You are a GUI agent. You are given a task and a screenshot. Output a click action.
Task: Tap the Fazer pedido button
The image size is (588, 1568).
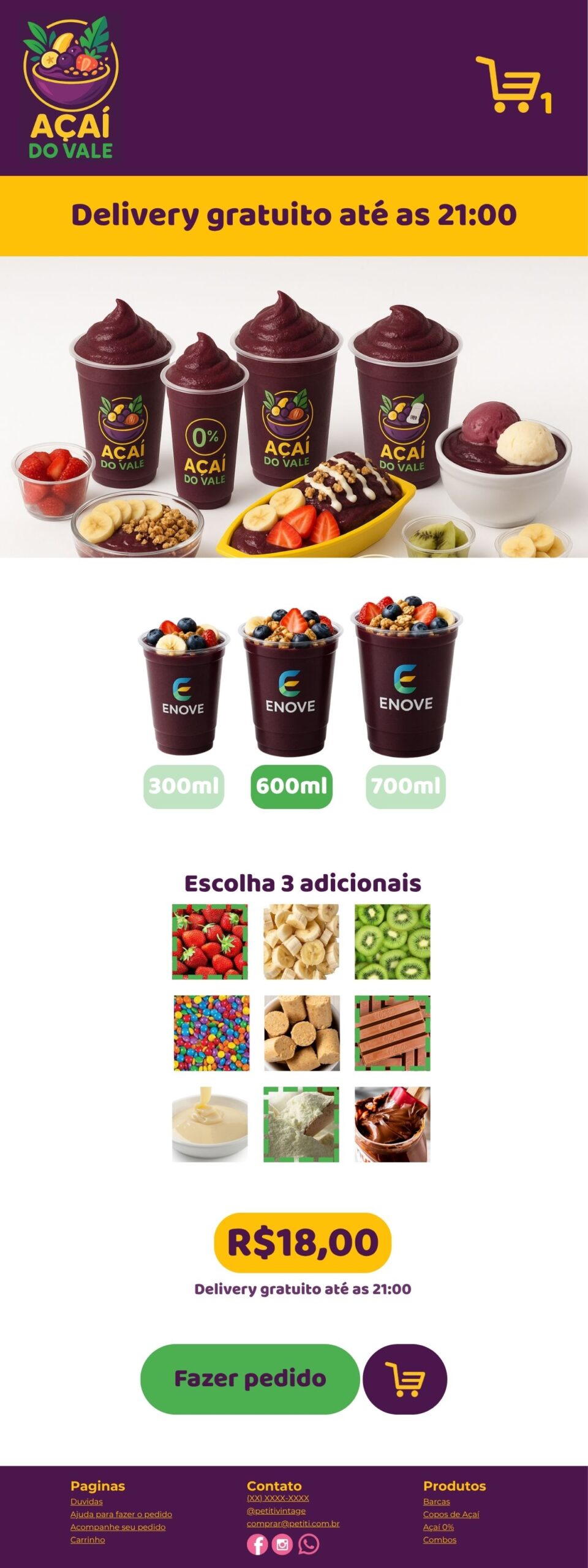pyautogui.click(x=250, y=1379)
